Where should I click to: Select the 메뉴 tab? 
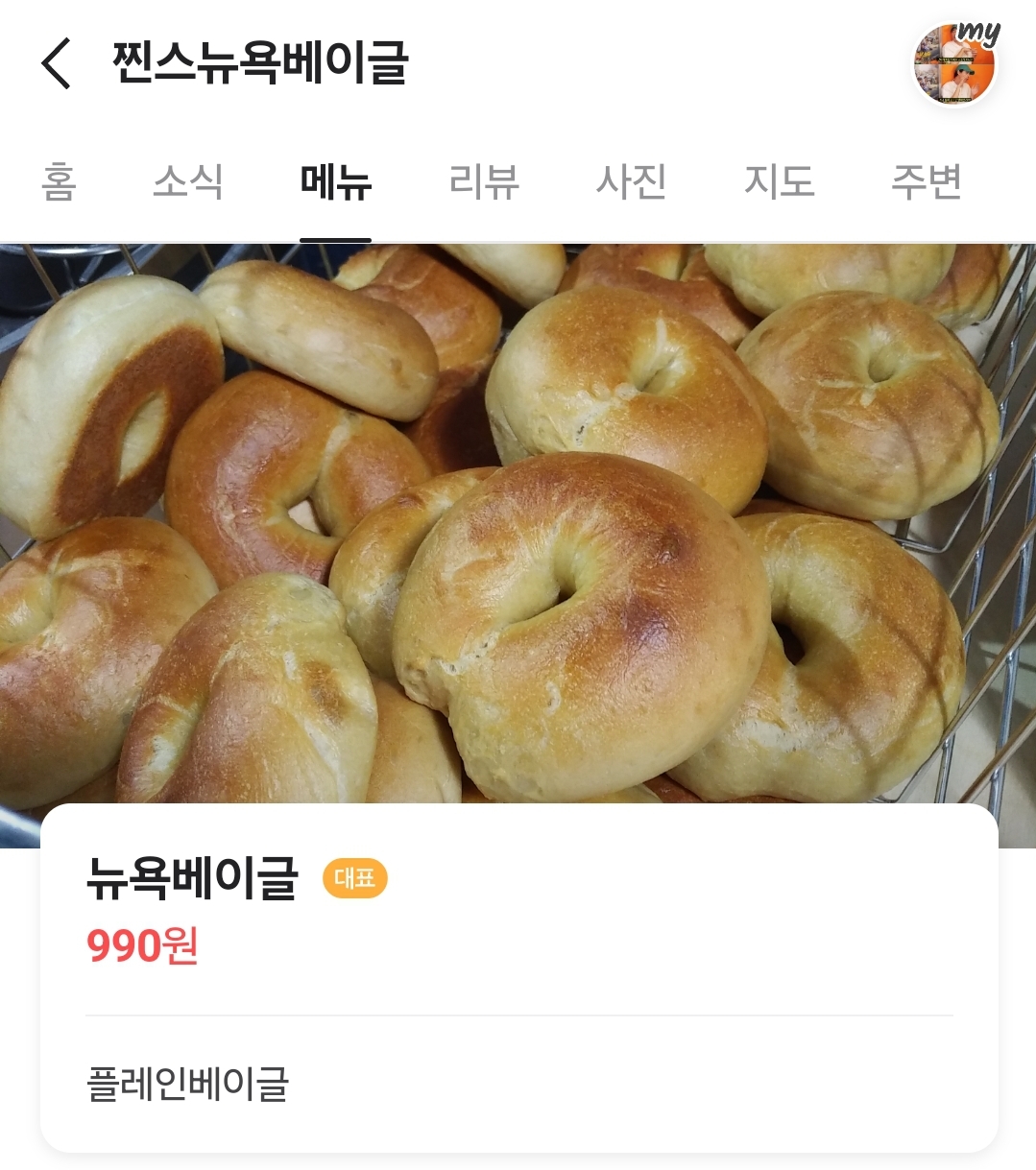click(335, 181)
